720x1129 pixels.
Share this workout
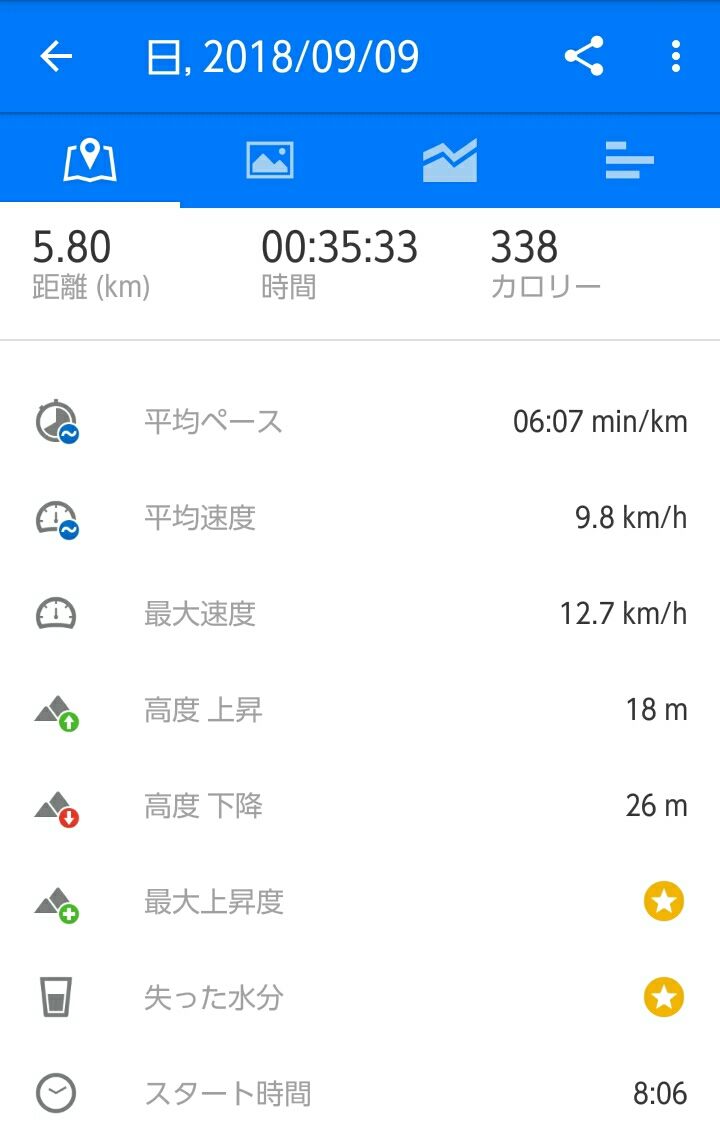click(584, 56)
